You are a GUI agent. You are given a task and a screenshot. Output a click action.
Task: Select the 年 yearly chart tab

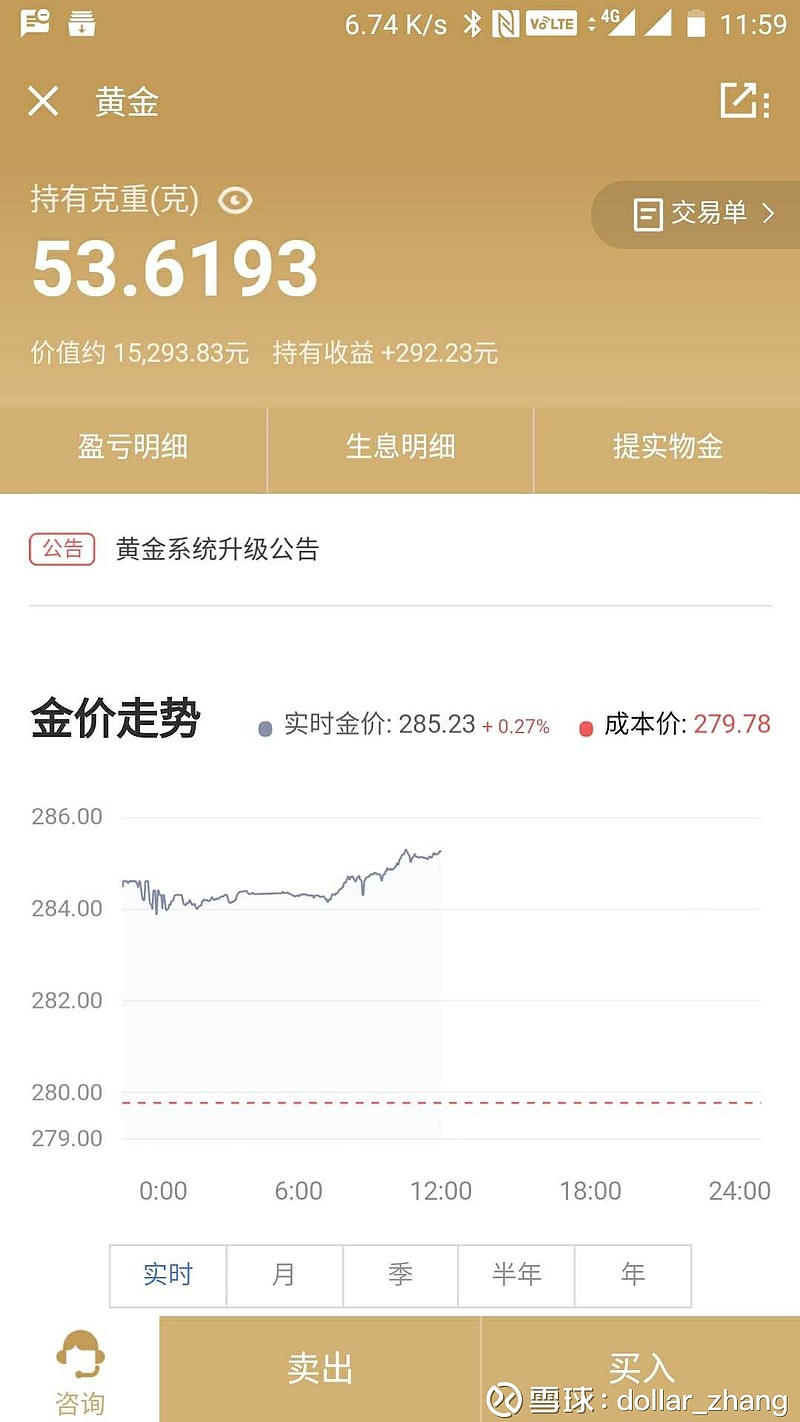[x=632, y=1275]
